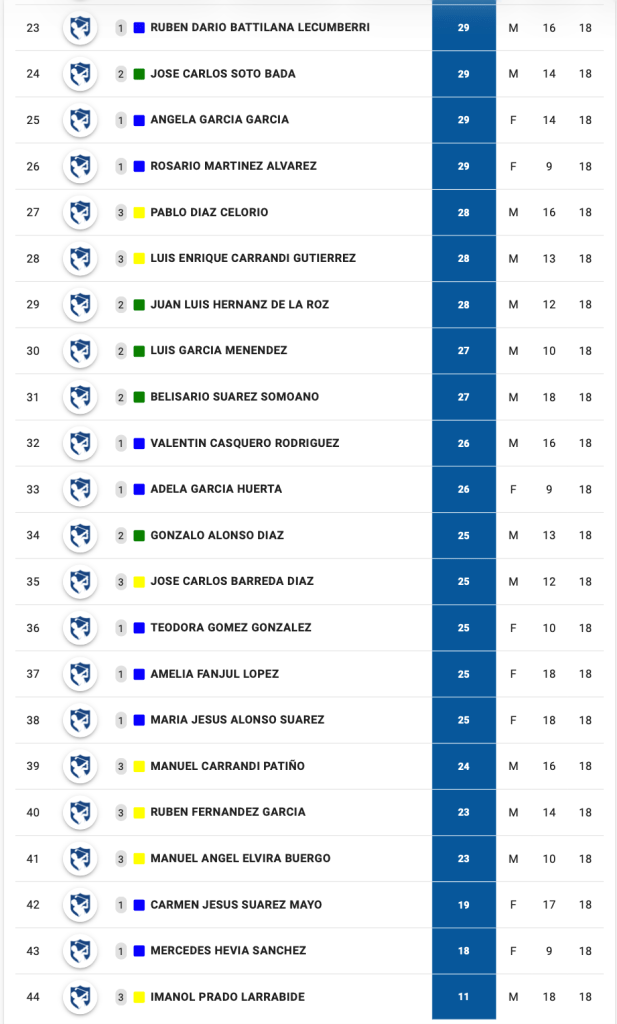Select player Jose Carlos Soto Bada

[x=222, y=74]
